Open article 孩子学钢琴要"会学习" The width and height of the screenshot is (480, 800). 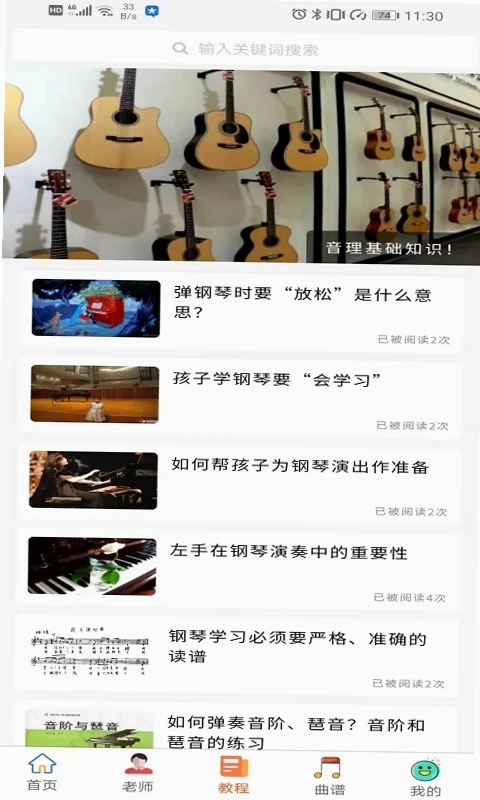240,397
